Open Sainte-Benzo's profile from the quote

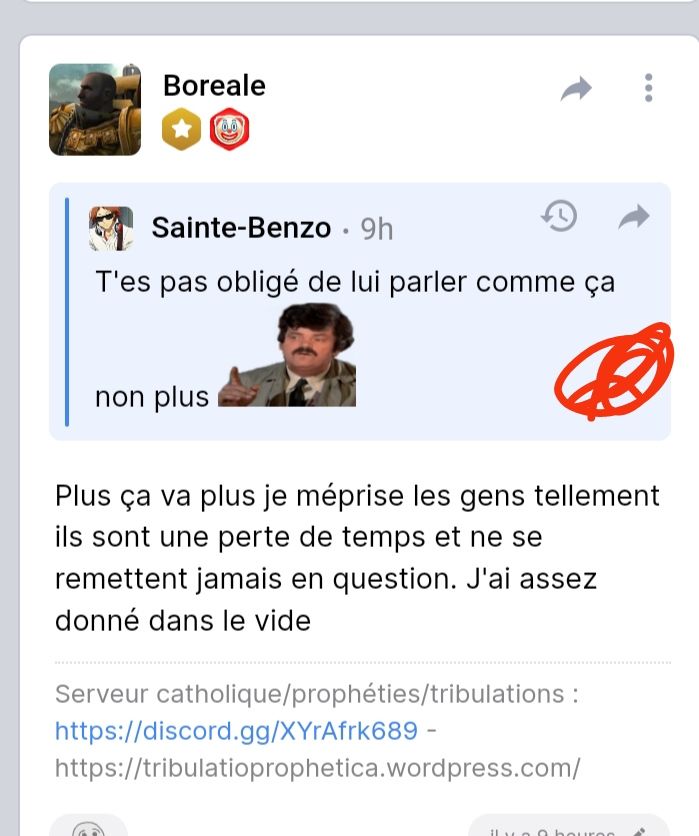(x=240, y=228)
